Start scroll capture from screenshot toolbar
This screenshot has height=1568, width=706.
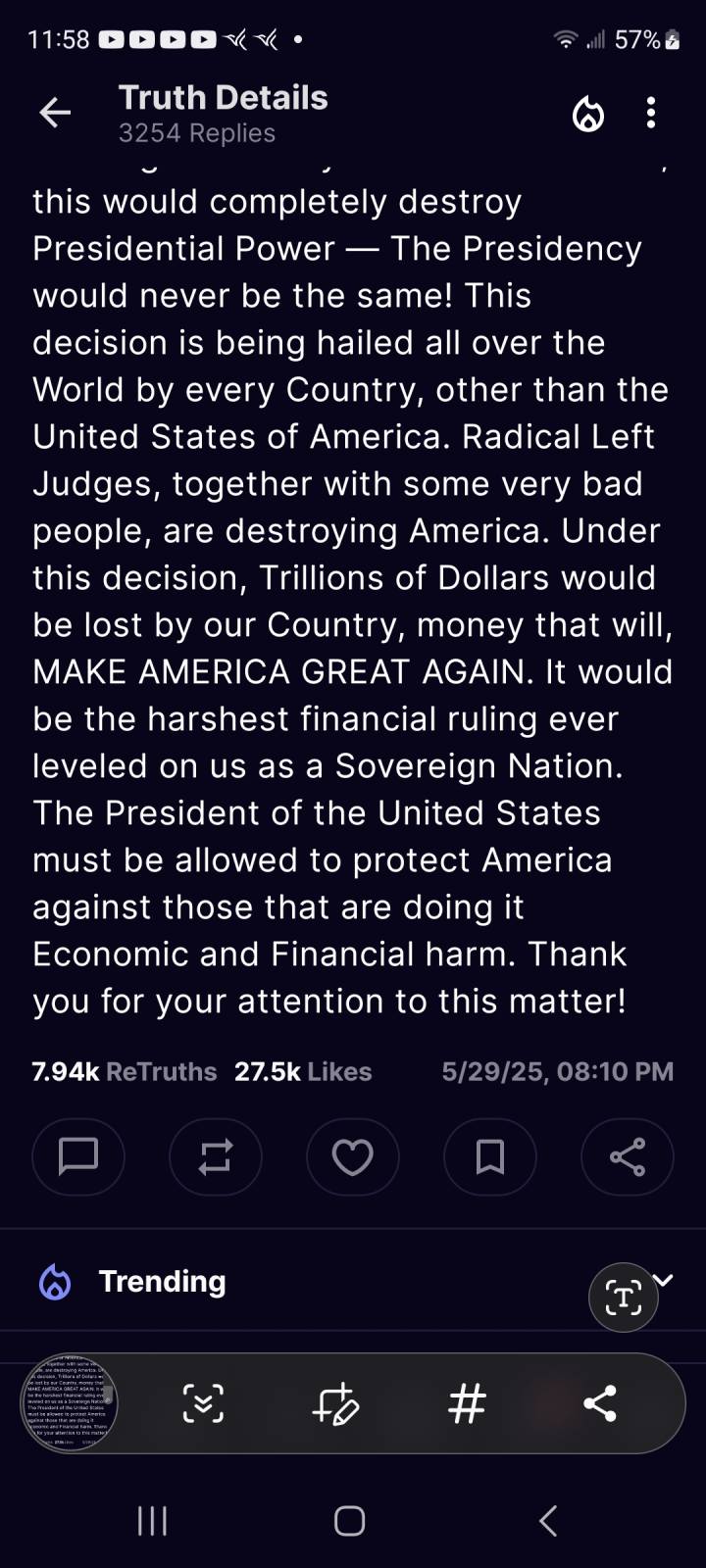203,1403
